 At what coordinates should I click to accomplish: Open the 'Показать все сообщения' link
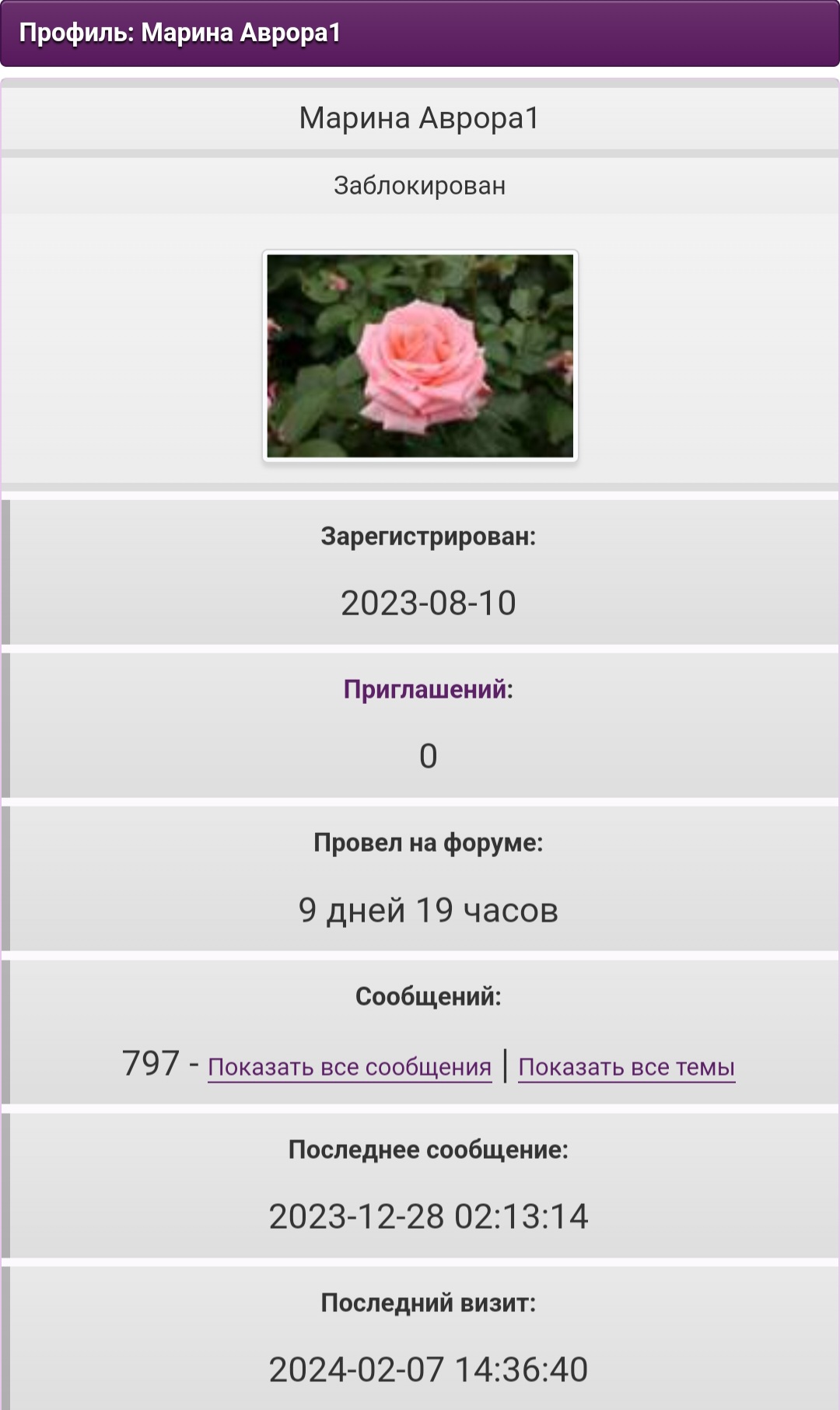coord(349,1067)
